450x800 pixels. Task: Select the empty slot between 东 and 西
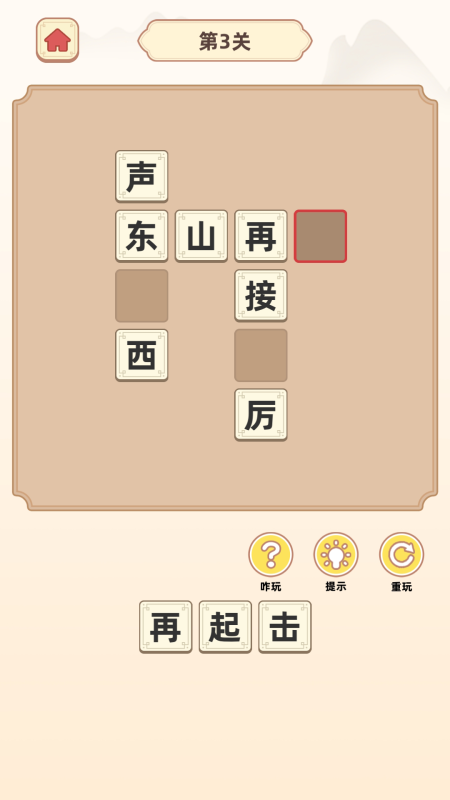click(x=142, y=296)
